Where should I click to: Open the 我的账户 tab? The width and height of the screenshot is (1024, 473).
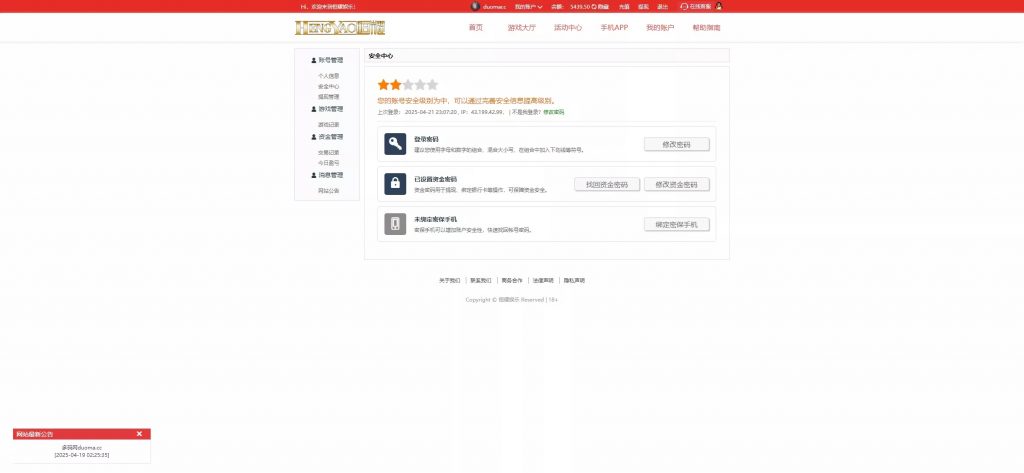click(659, 28)
